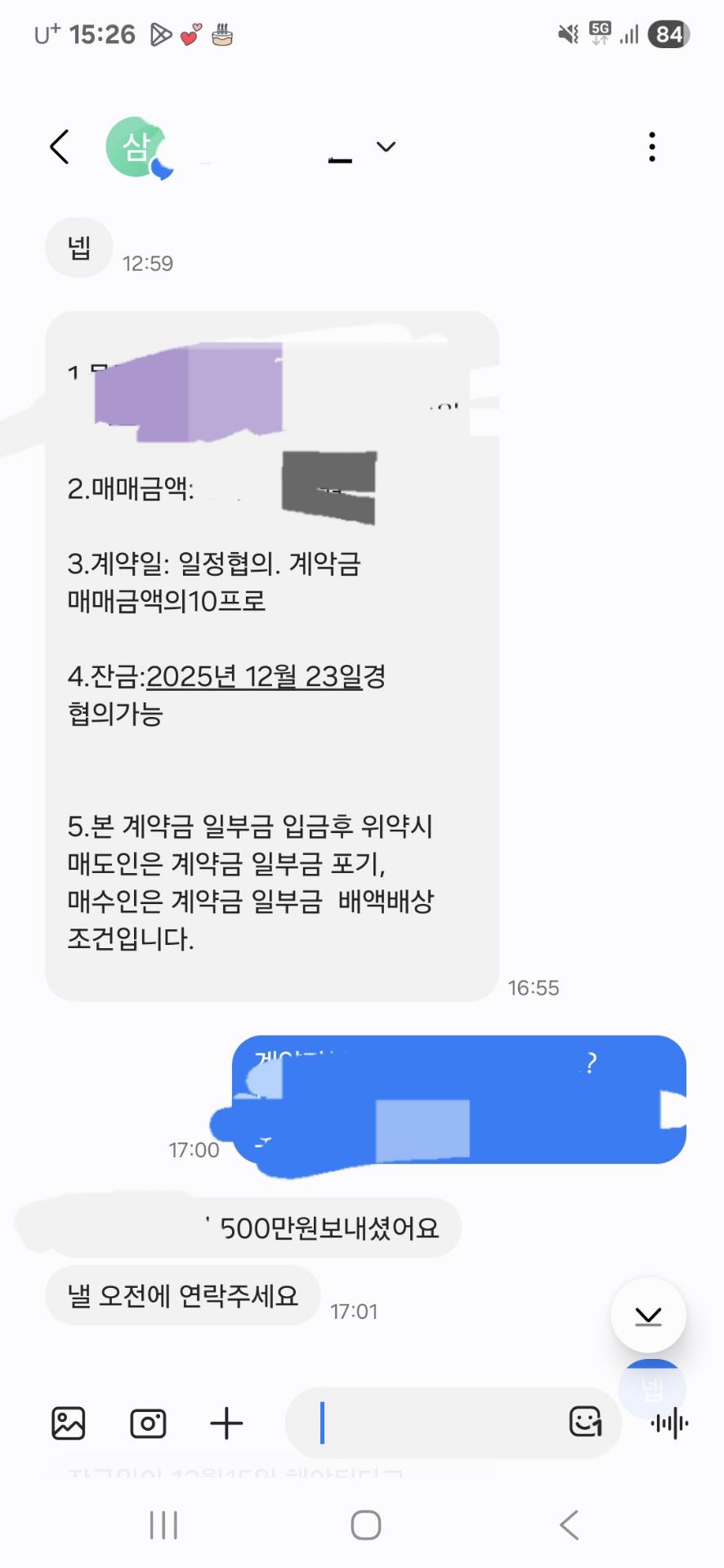Open the three-dot overflow menu
Screen dimensions: 724x1568
(651, 147)
